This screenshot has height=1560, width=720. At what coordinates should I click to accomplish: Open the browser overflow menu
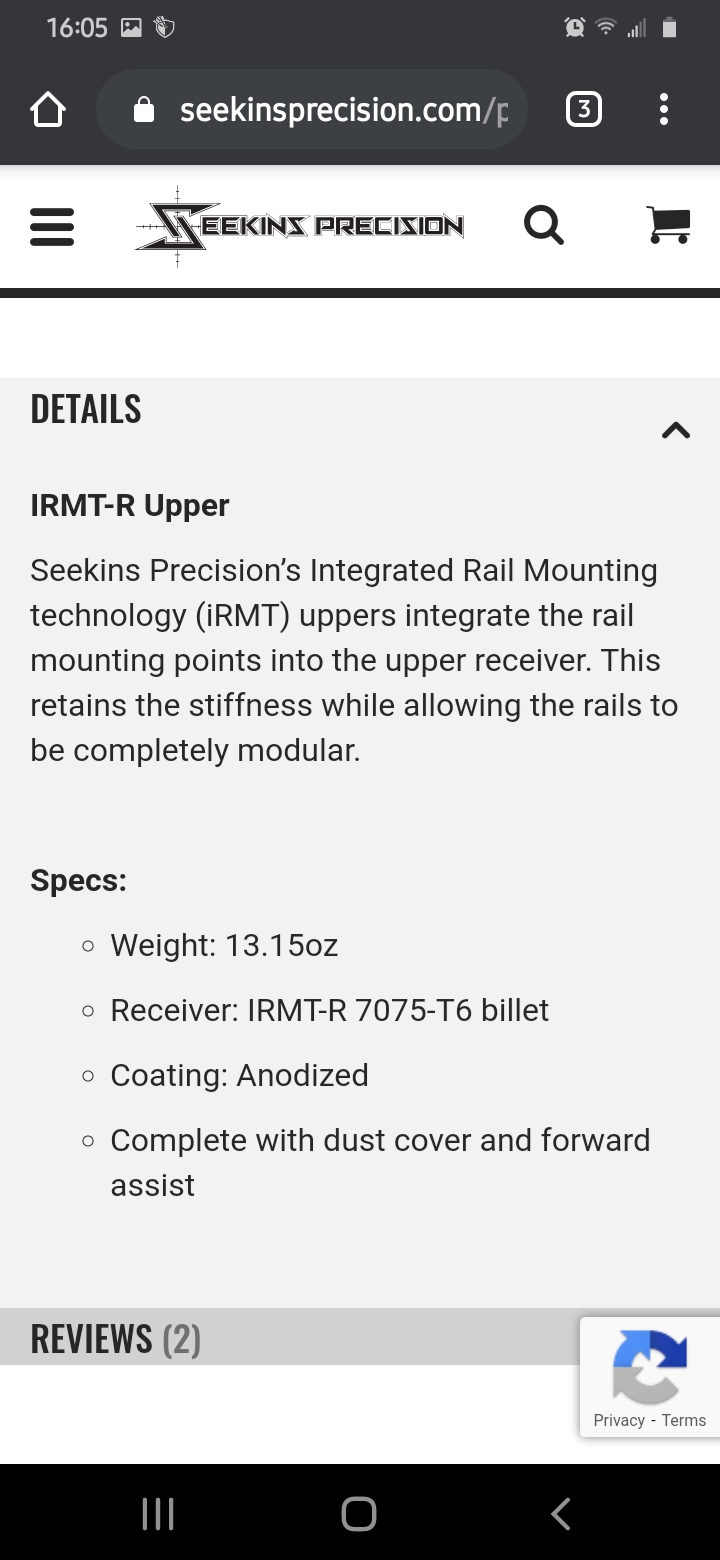click(x=663, y=110)
